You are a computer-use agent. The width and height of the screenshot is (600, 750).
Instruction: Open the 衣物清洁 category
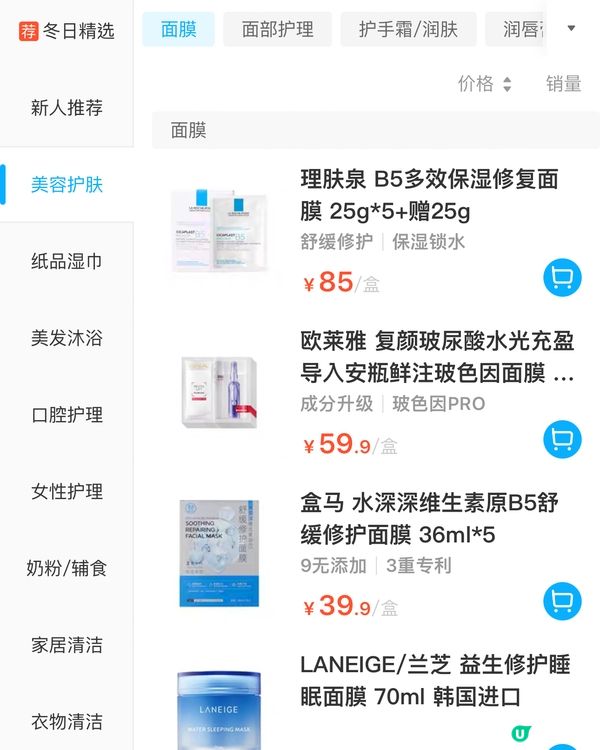67,722
